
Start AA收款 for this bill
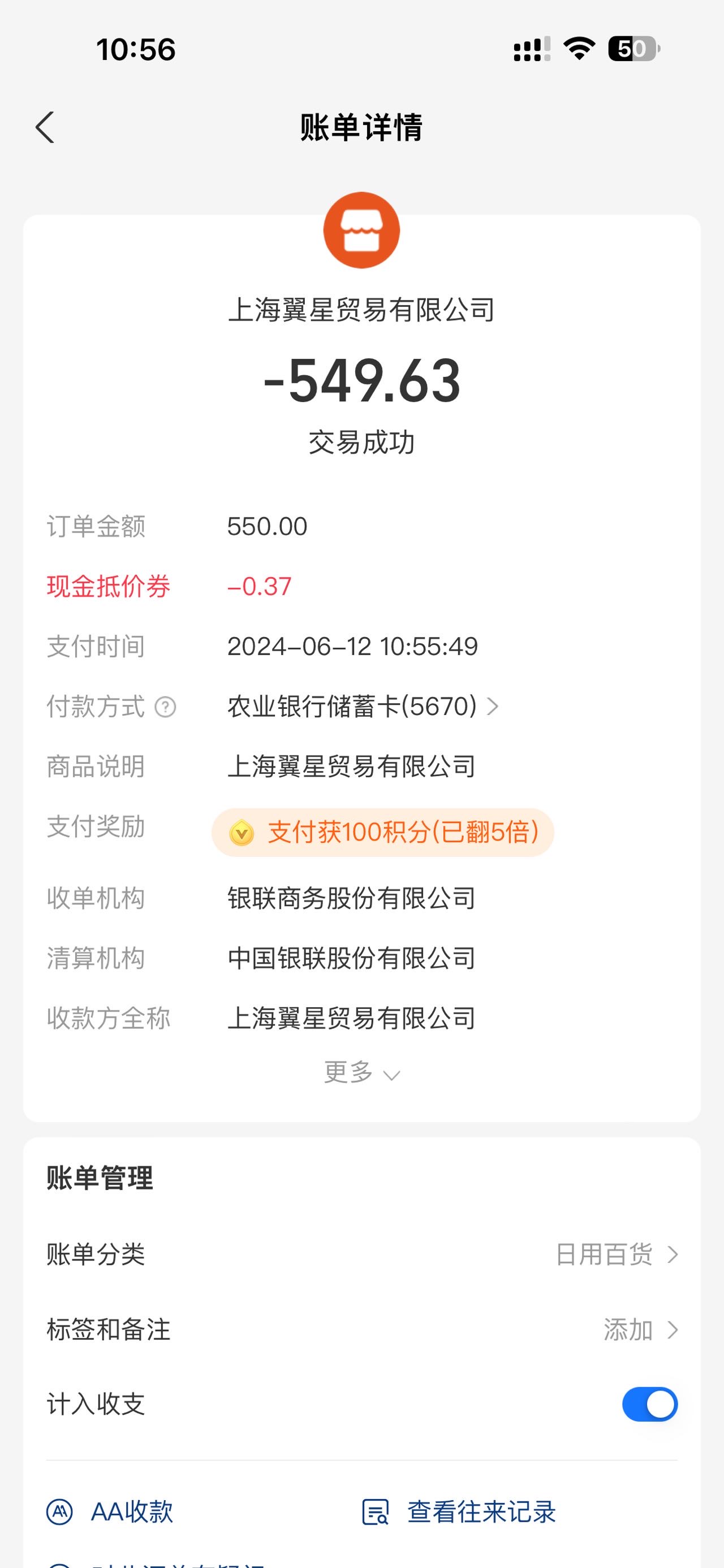[110, 1512]
